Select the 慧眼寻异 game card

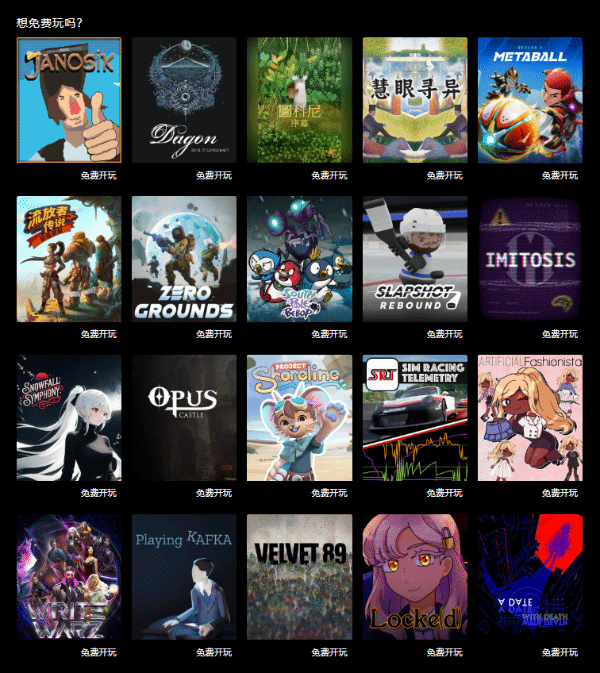click(414, 100)
